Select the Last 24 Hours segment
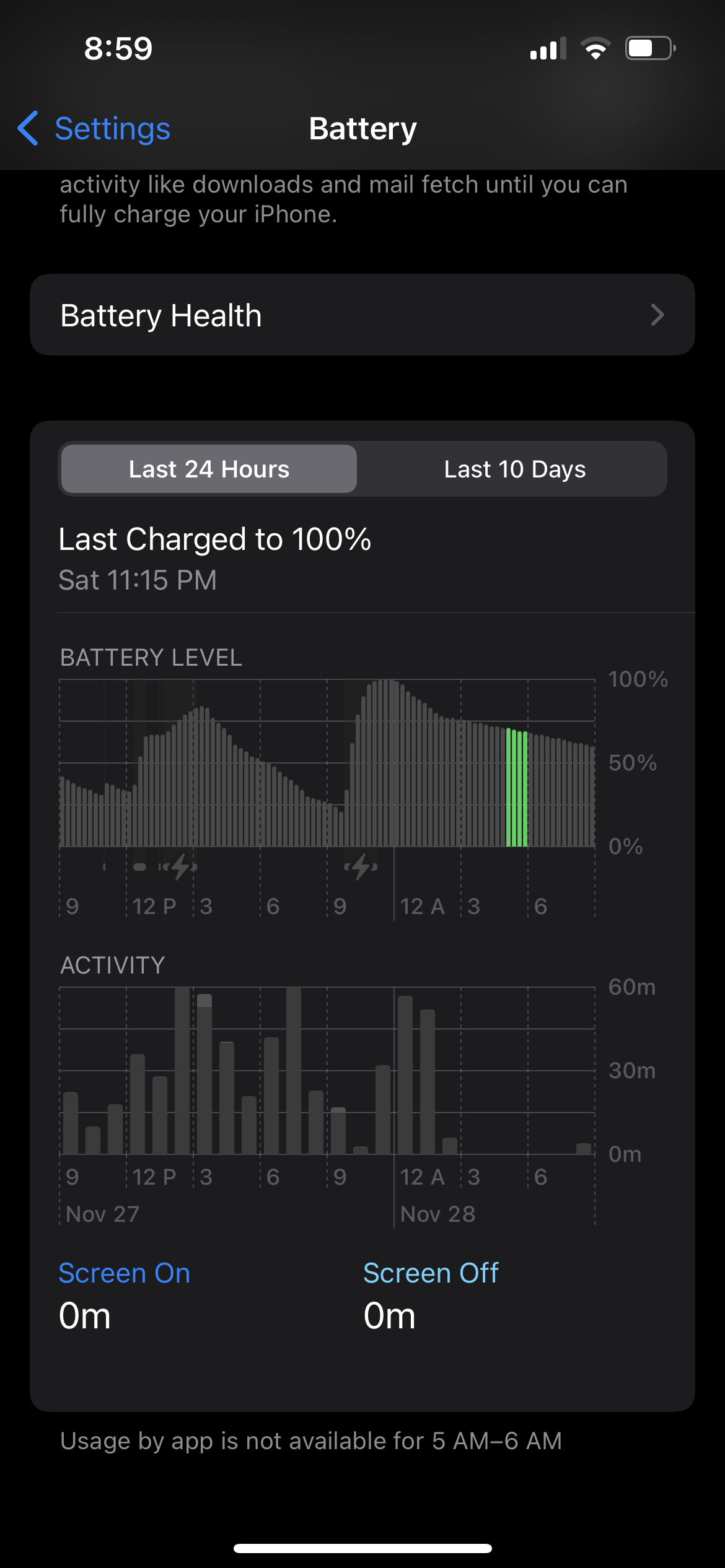The image size is (725, 1568). [209, 469]
